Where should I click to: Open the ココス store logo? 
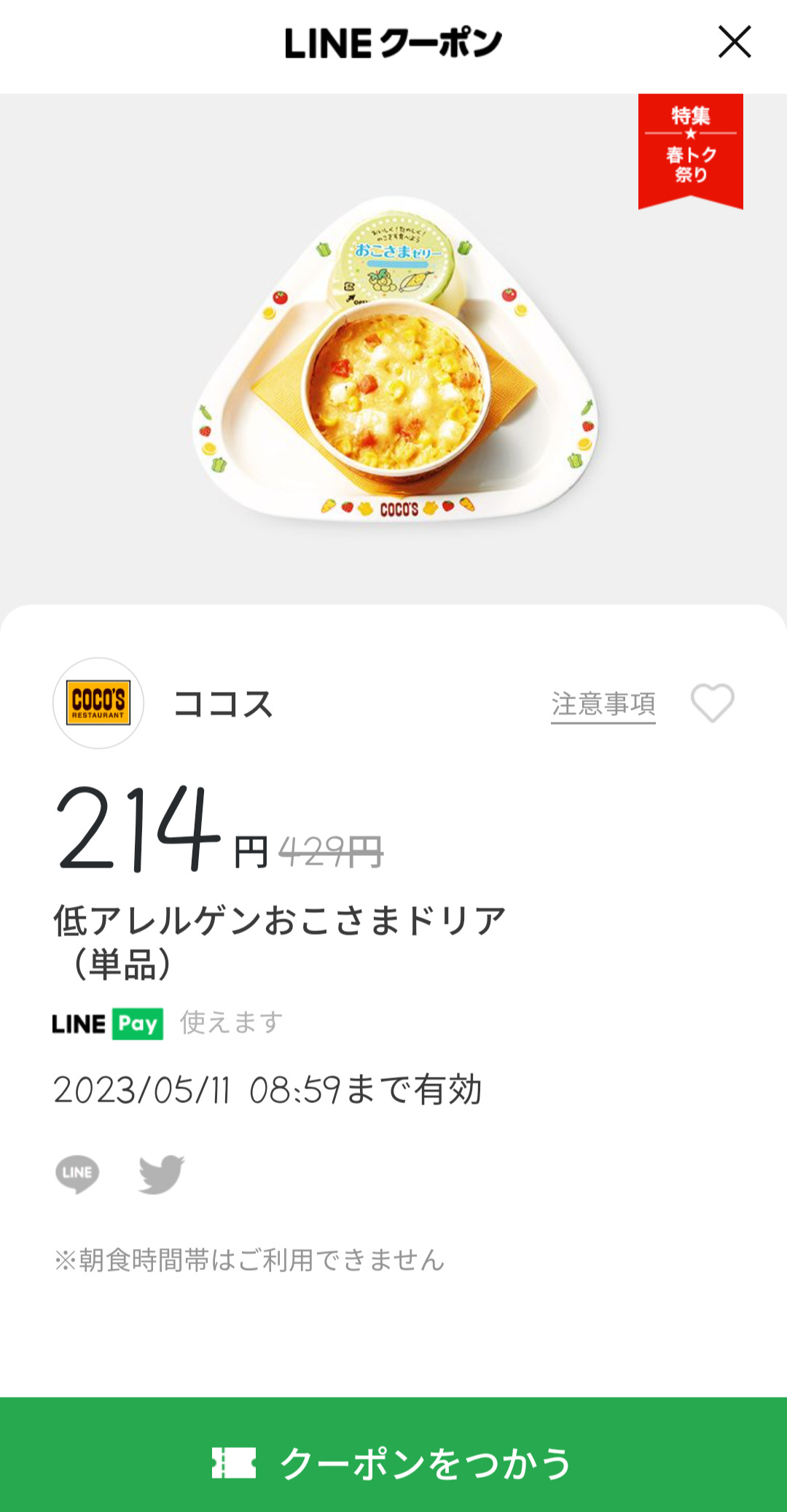point(98,704)
